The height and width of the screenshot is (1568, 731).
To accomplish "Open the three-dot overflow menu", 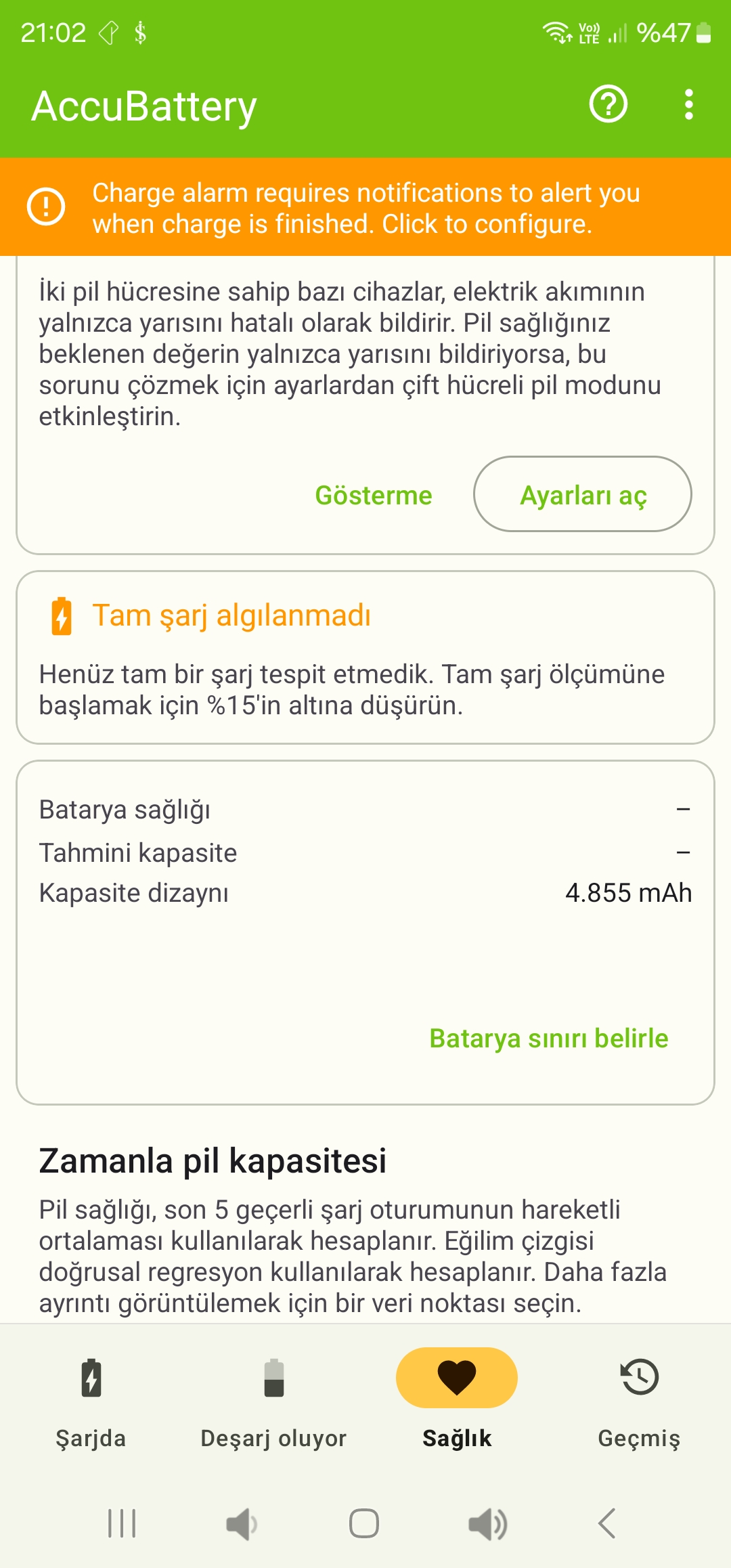I will point(688,105).
